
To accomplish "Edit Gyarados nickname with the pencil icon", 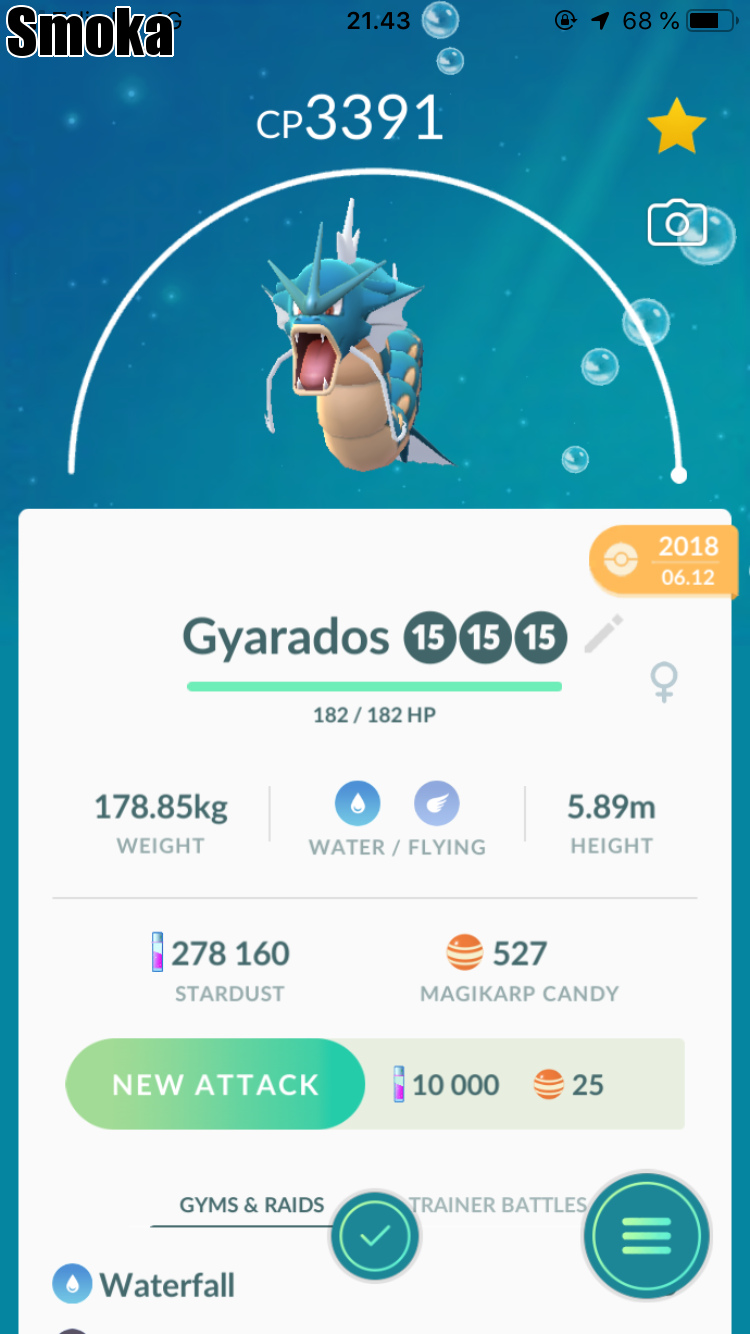I will click(603, 634).
